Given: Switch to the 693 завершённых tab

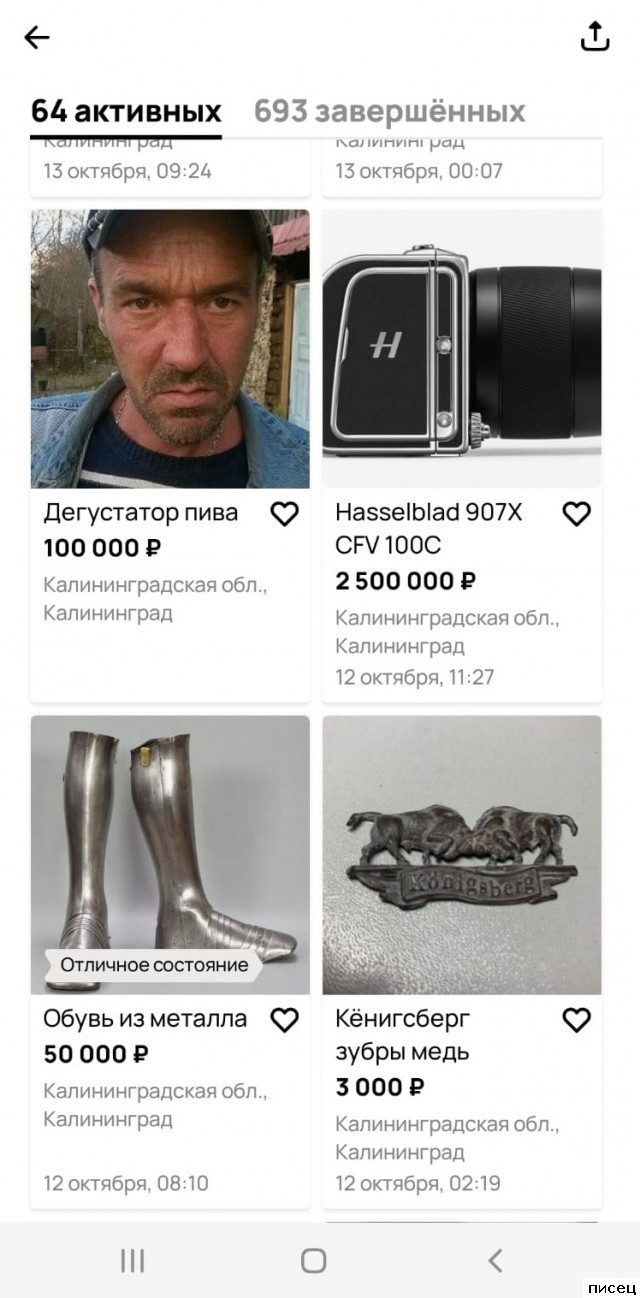Looking at the screenshot, I should click(x=389, y=110).
